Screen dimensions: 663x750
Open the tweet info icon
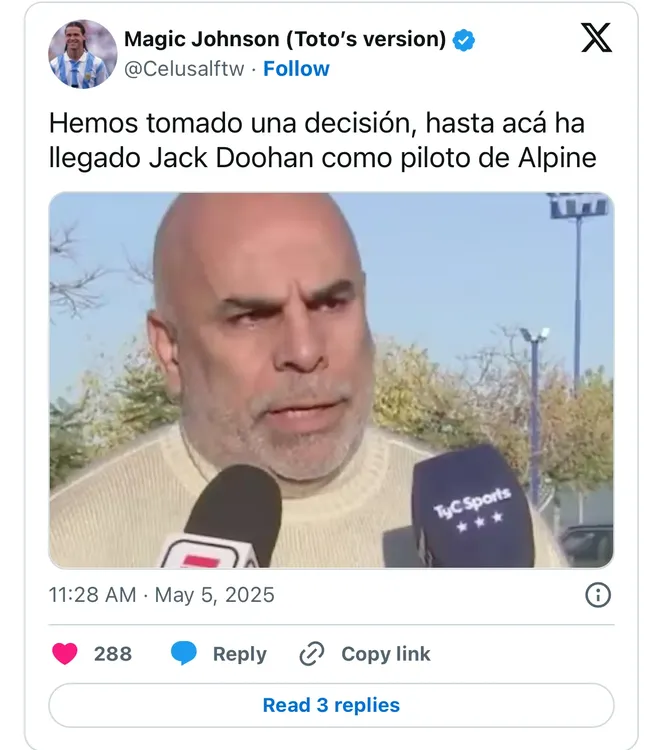coord(597,595)
